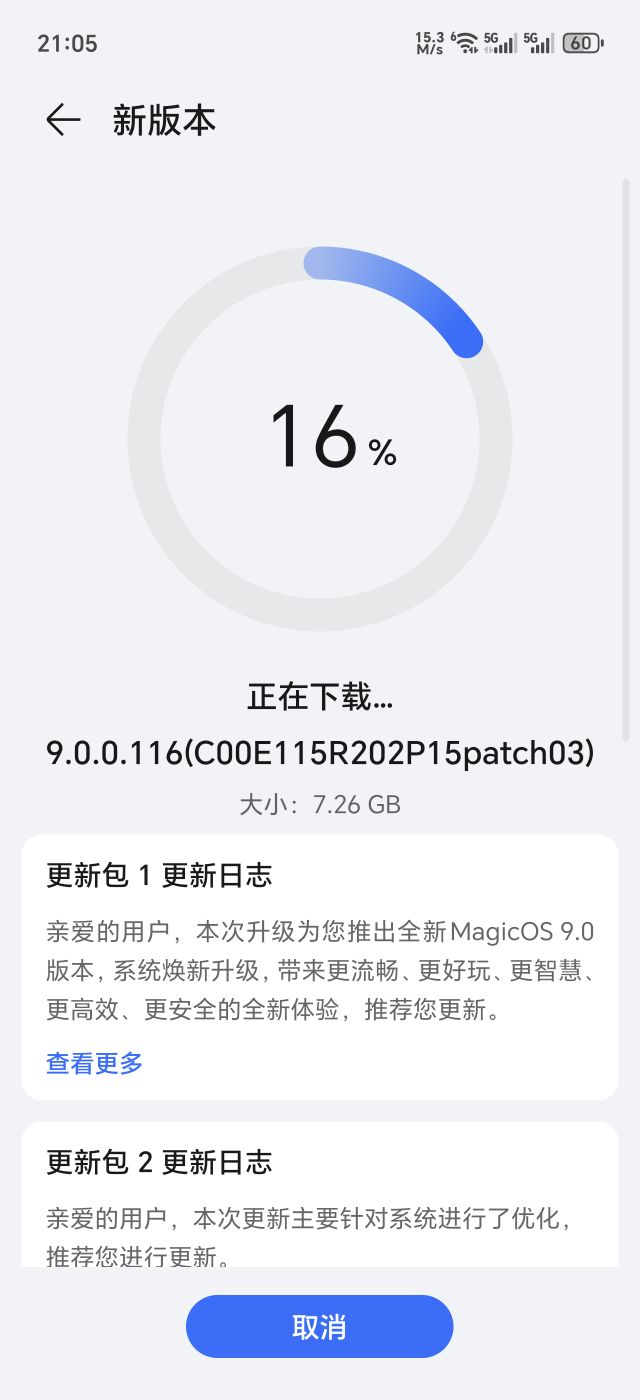Go back using the arrow icon
640x1400 pixels.
coord(63,121)
